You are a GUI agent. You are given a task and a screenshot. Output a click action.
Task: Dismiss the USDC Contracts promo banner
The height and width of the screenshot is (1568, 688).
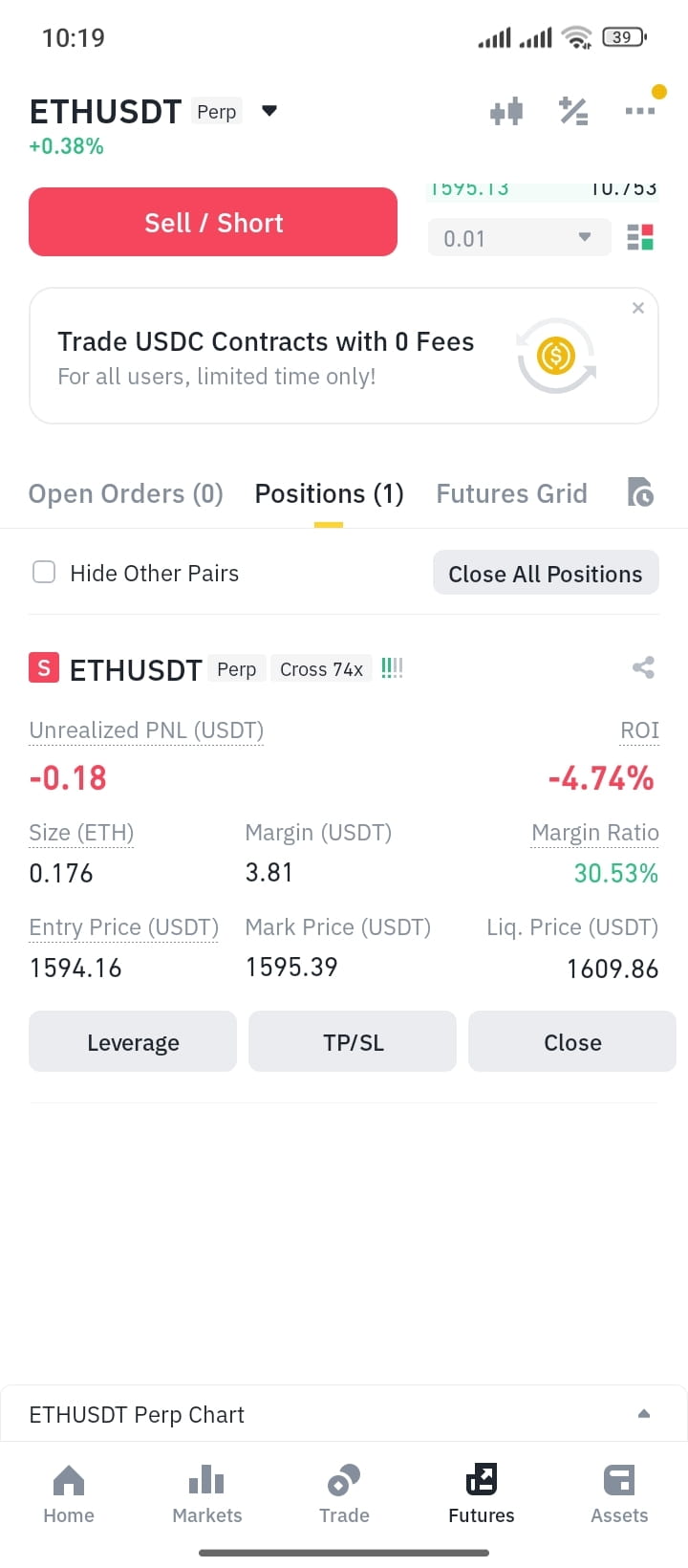click(638, 308)
